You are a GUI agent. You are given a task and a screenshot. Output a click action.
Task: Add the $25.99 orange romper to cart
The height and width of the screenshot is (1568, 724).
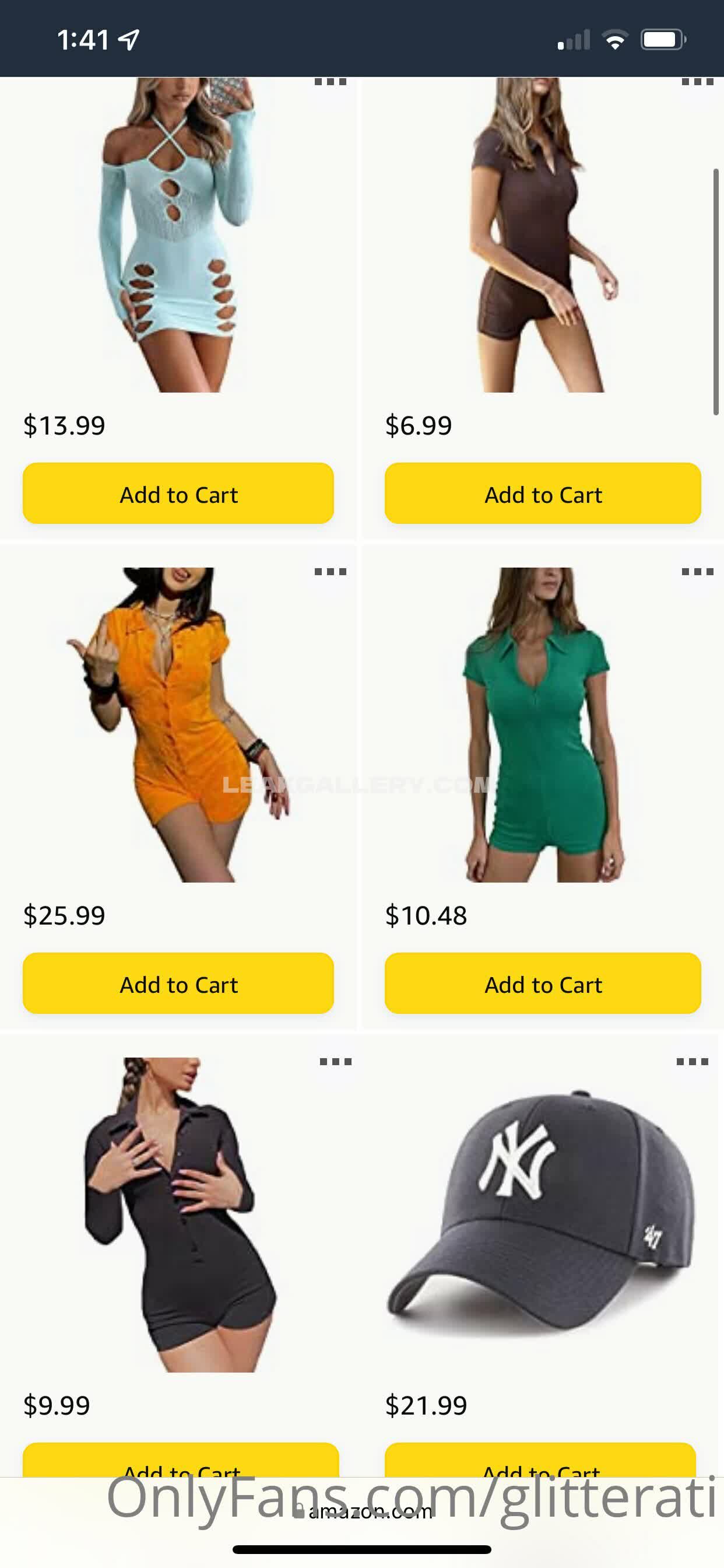click(x=178, y=984)
